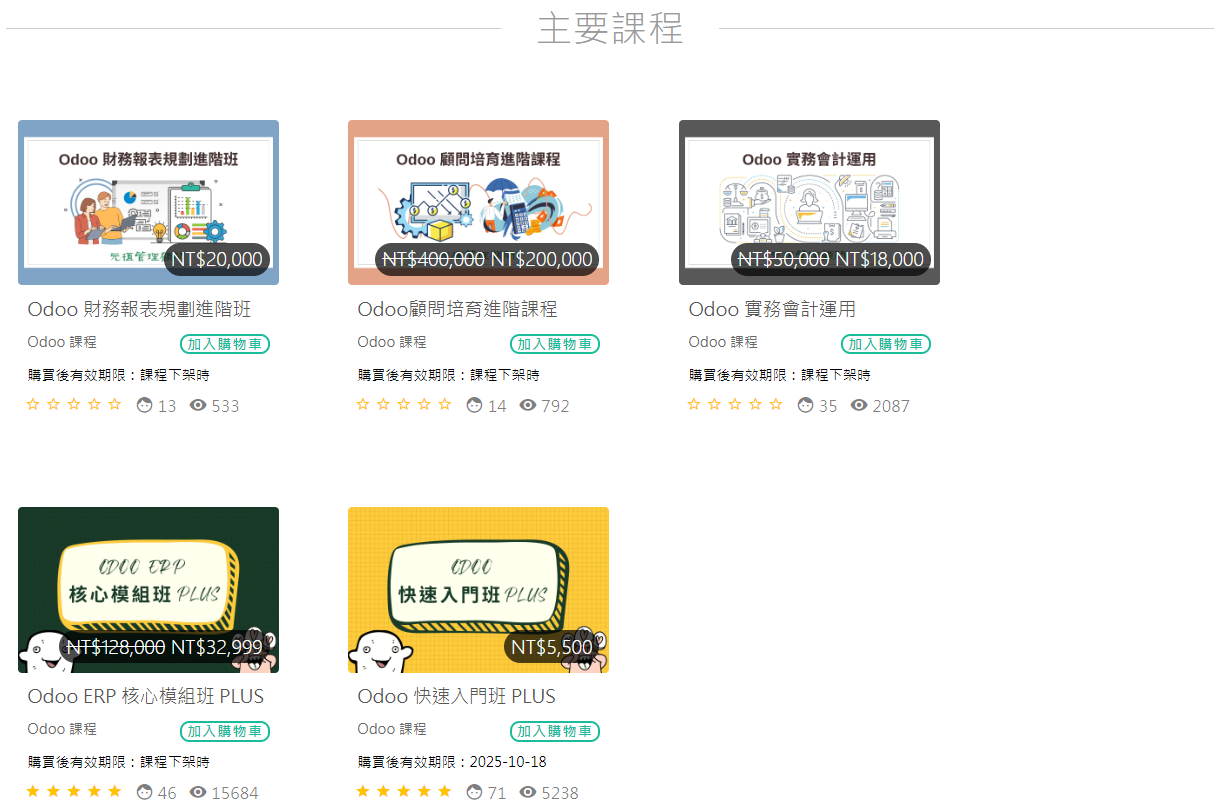Add Odoo ERP 核心模組班 PLUS to cart
Viewport: 1217px width, 812px height.
click(225, 731)
